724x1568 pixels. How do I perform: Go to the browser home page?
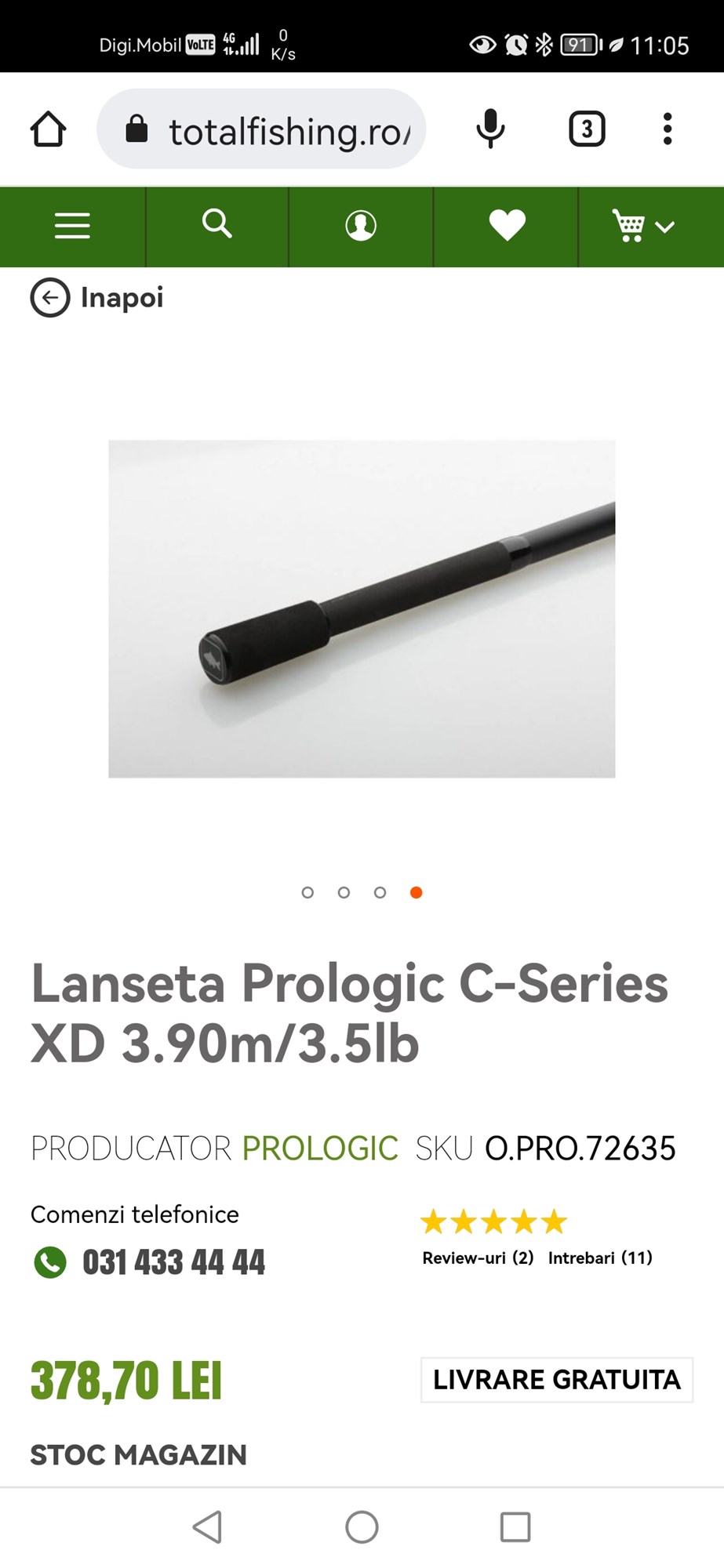(48, 129)
